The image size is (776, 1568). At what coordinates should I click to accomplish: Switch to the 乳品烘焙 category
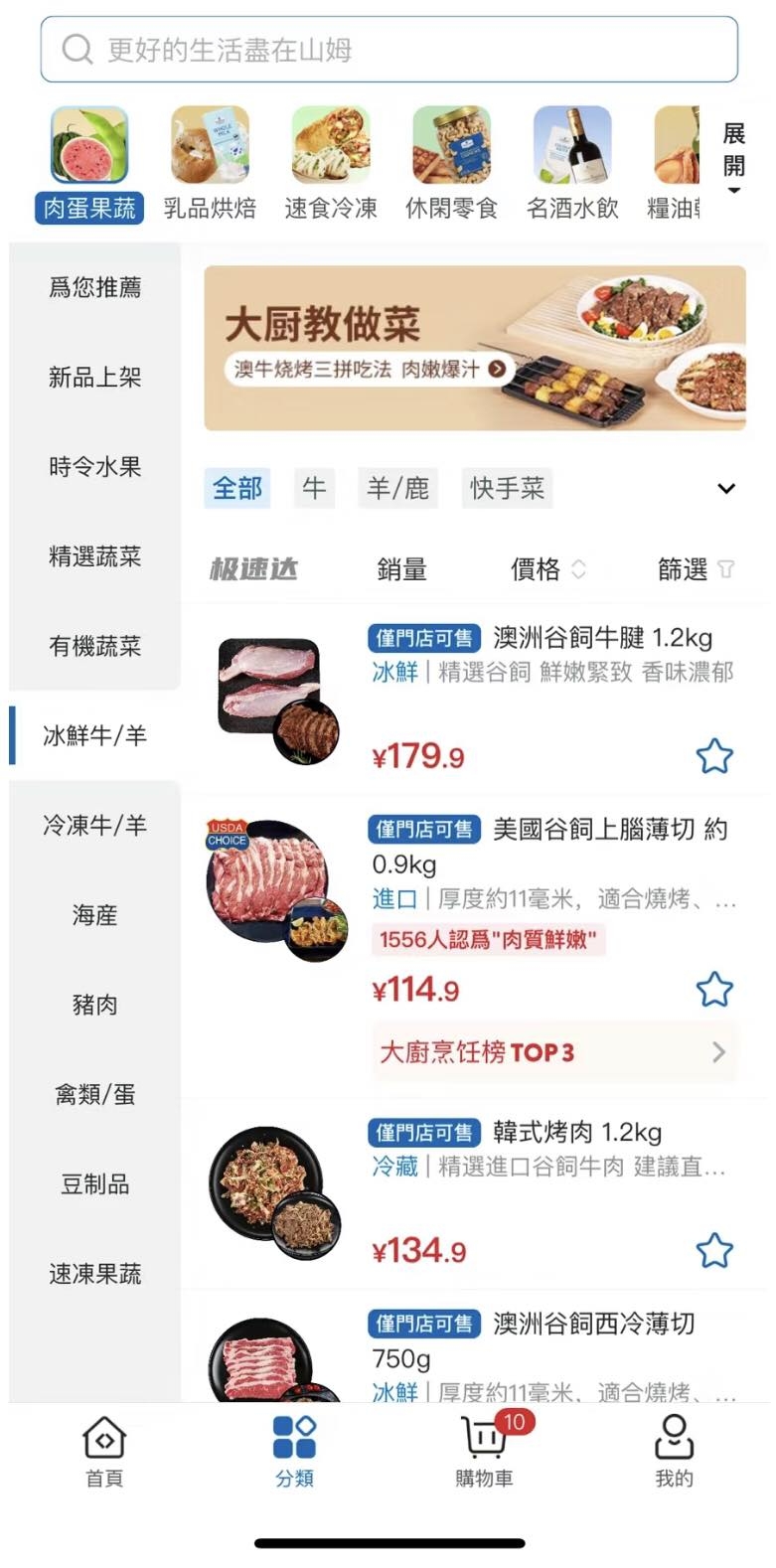coord(210,165)
